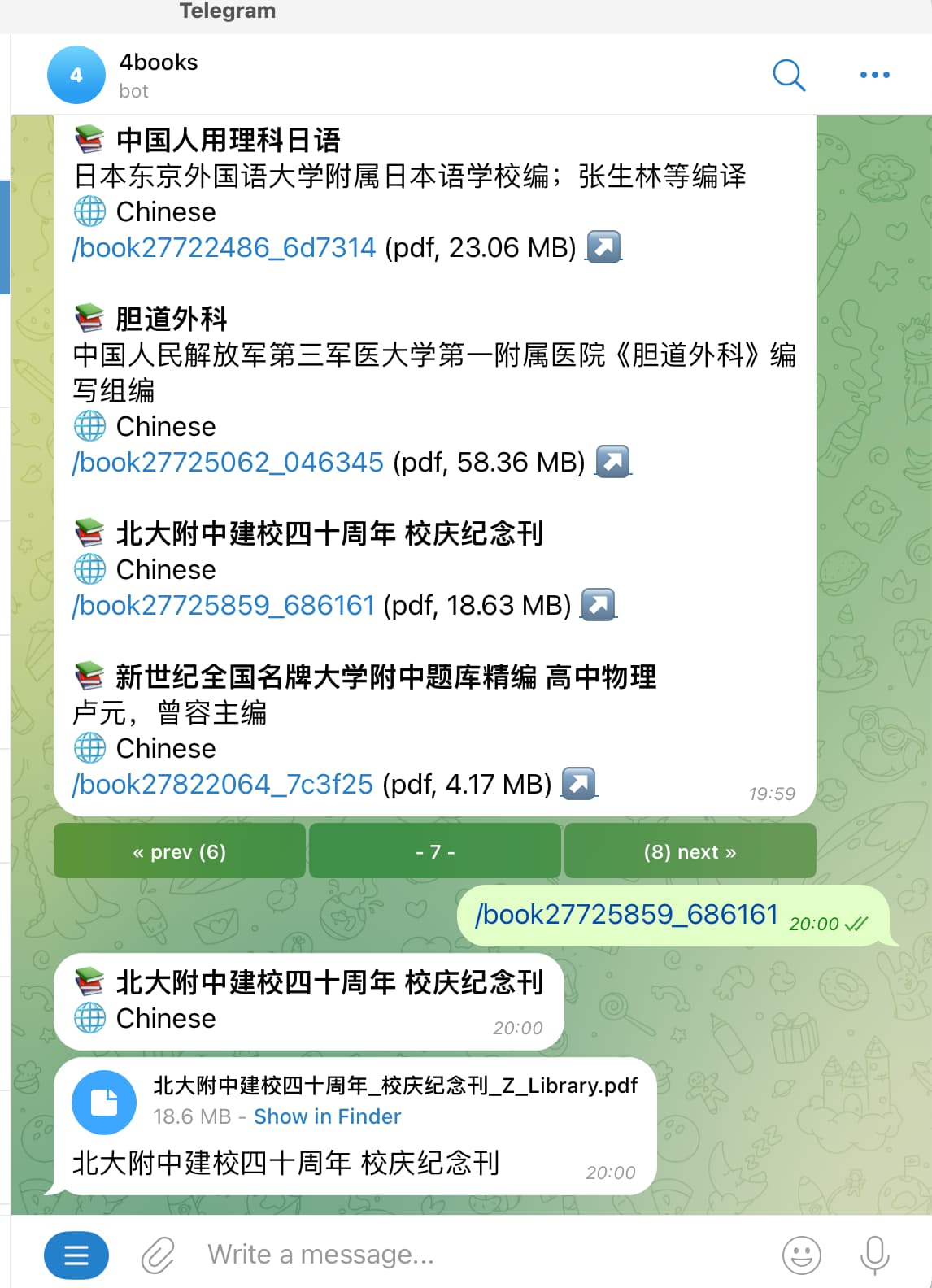The image size is (932, 1288).
Task: Tap link /book27822064_7c3f25
Action: tap(223, 784)
